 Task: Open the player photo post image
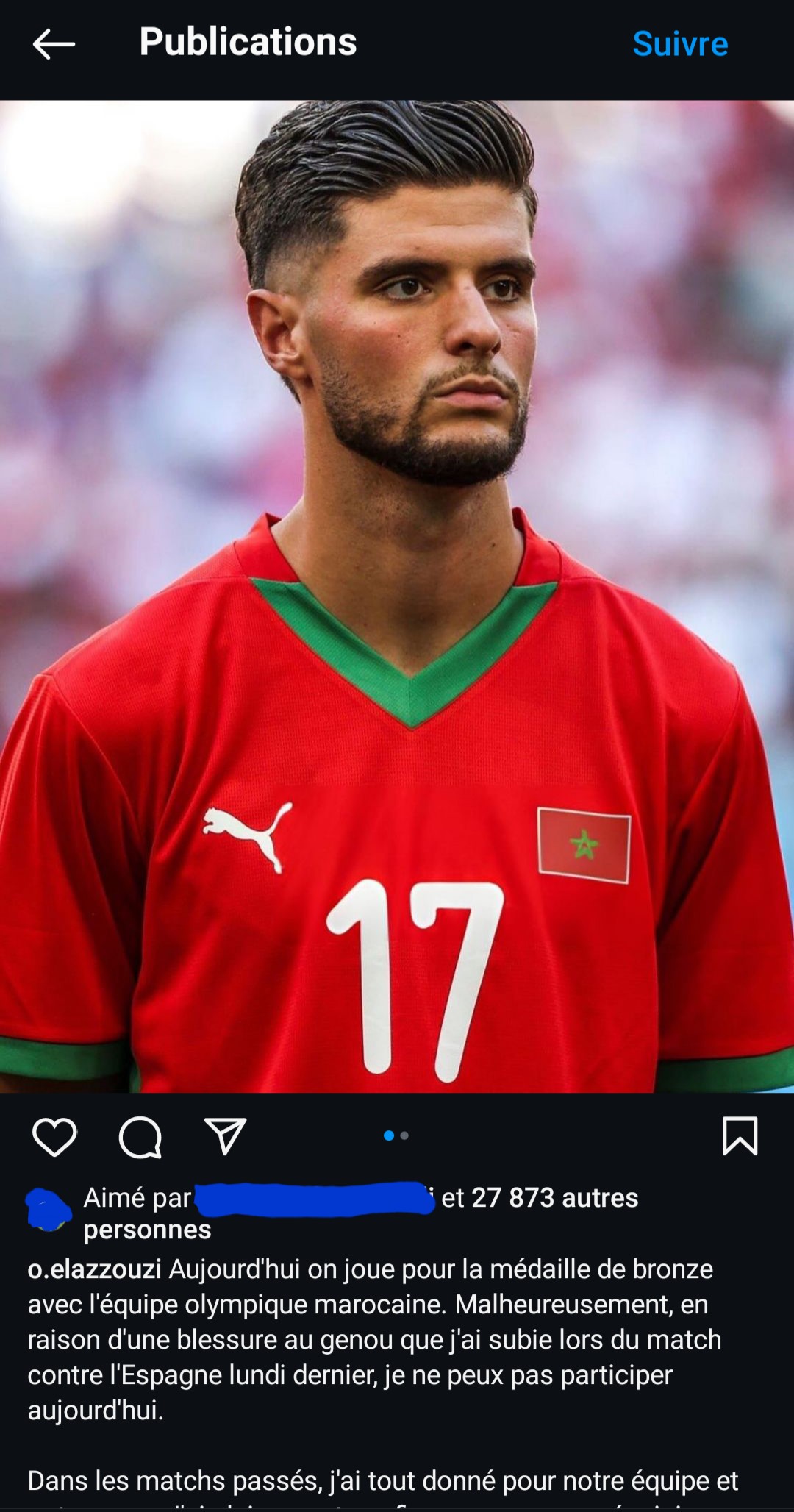point(397,596)
